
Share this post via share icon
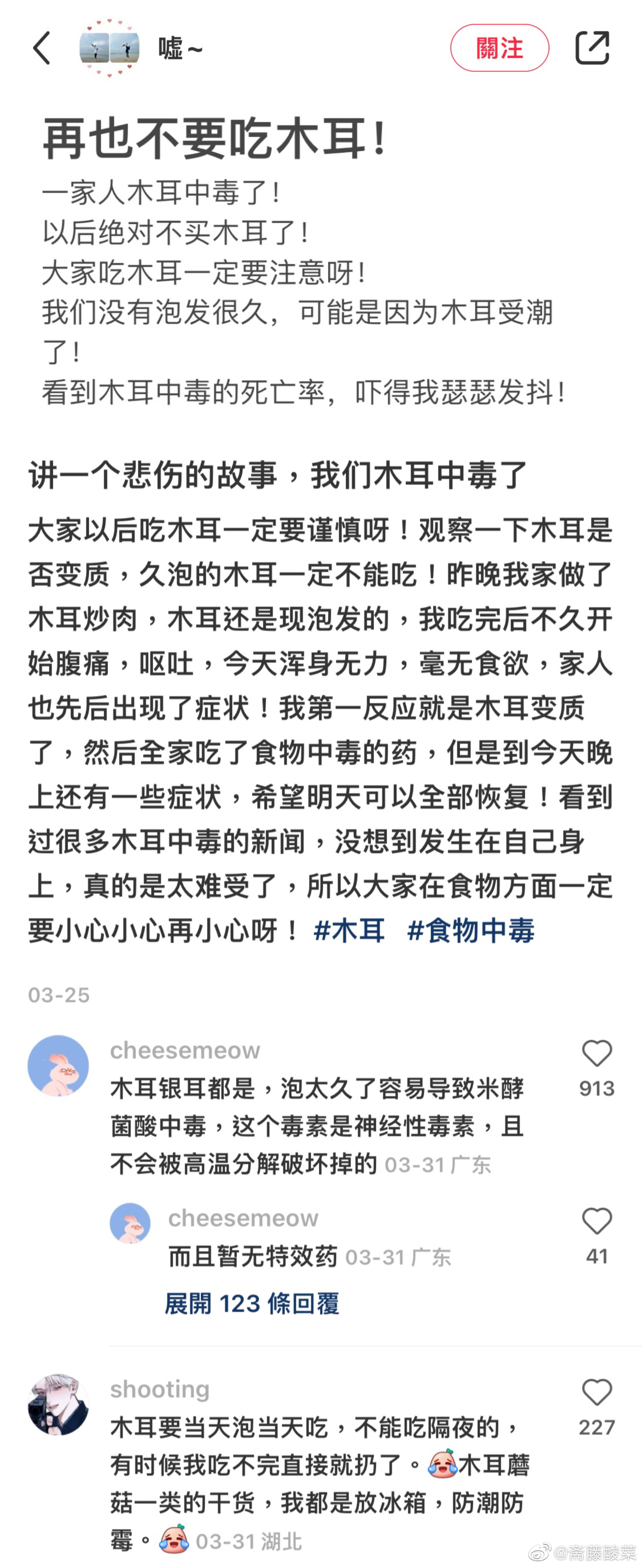591,48
